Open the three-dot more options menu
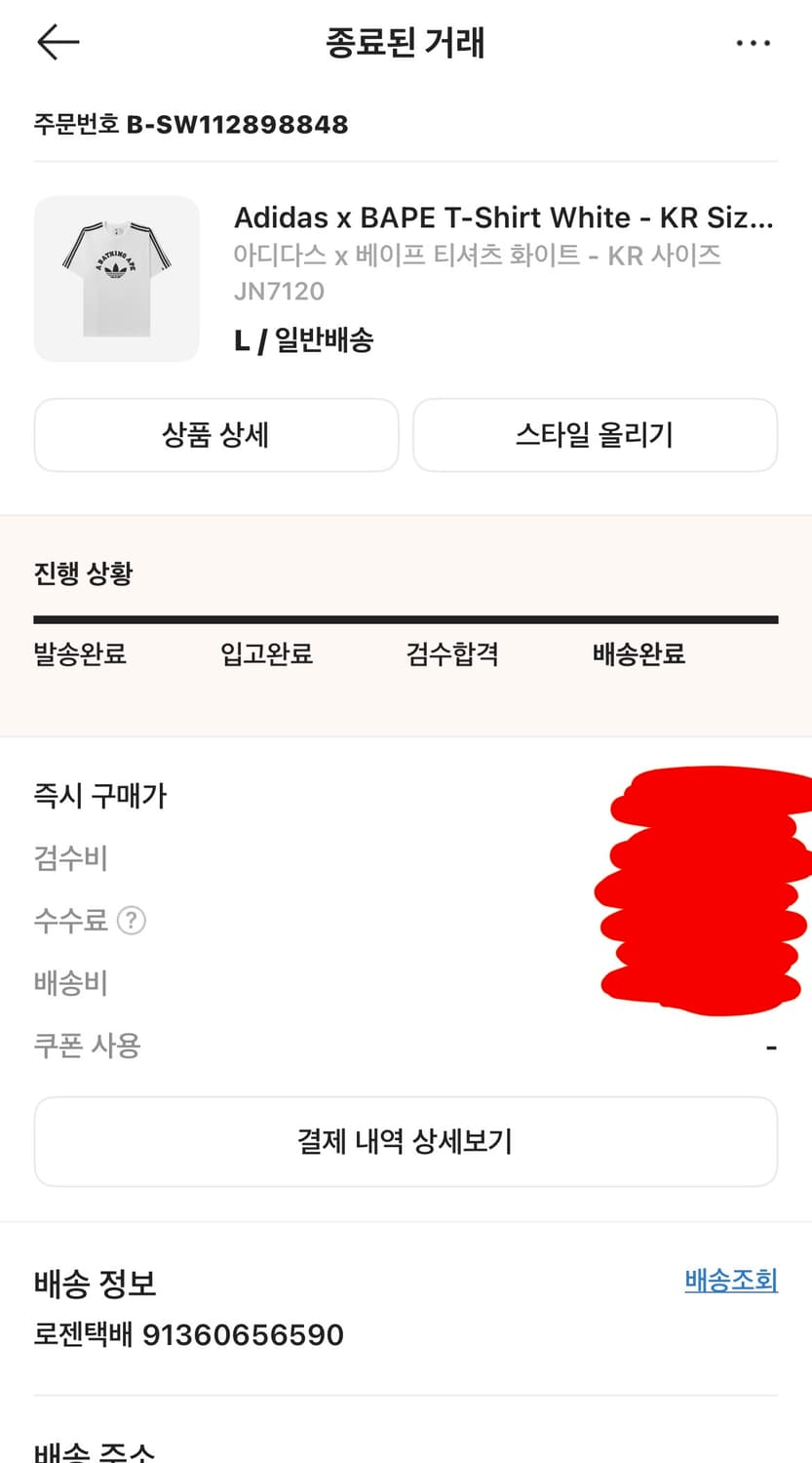 click(754, 42)
